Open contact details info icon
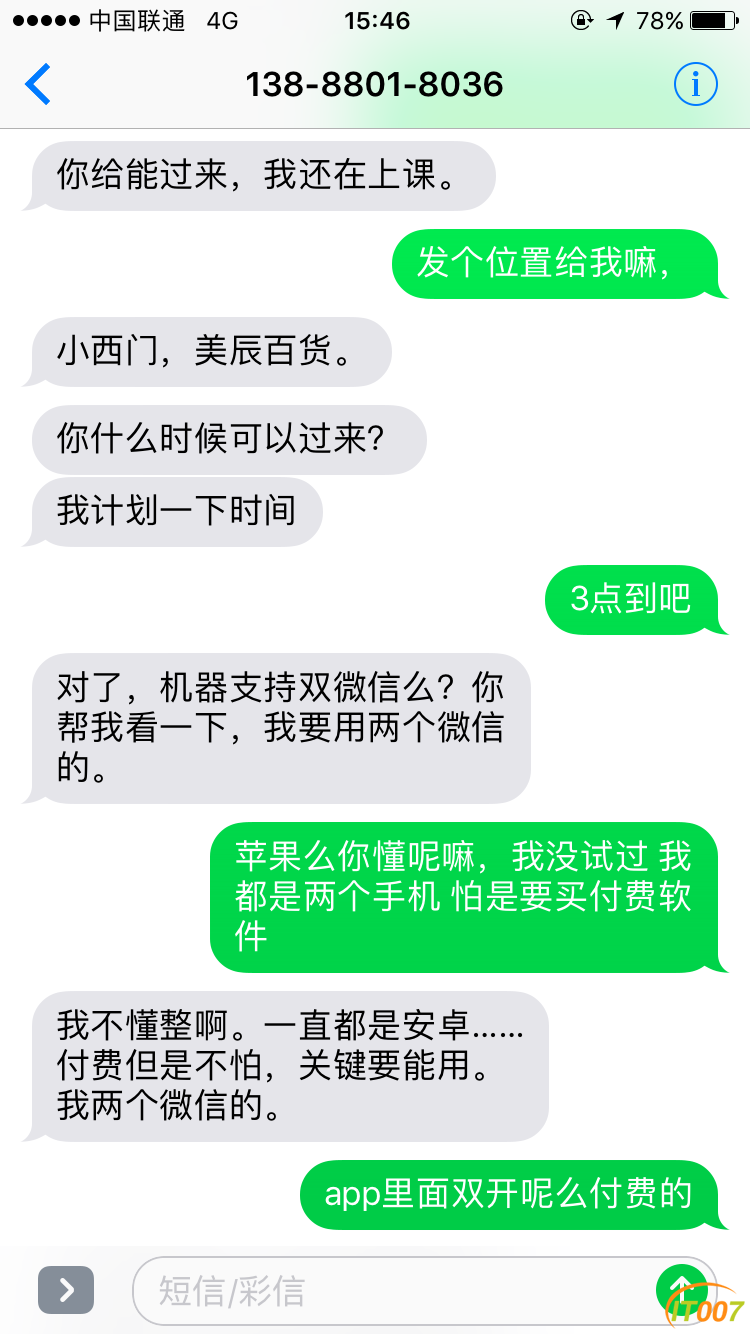Screen dimensions: 750x1334 [695, 84]
